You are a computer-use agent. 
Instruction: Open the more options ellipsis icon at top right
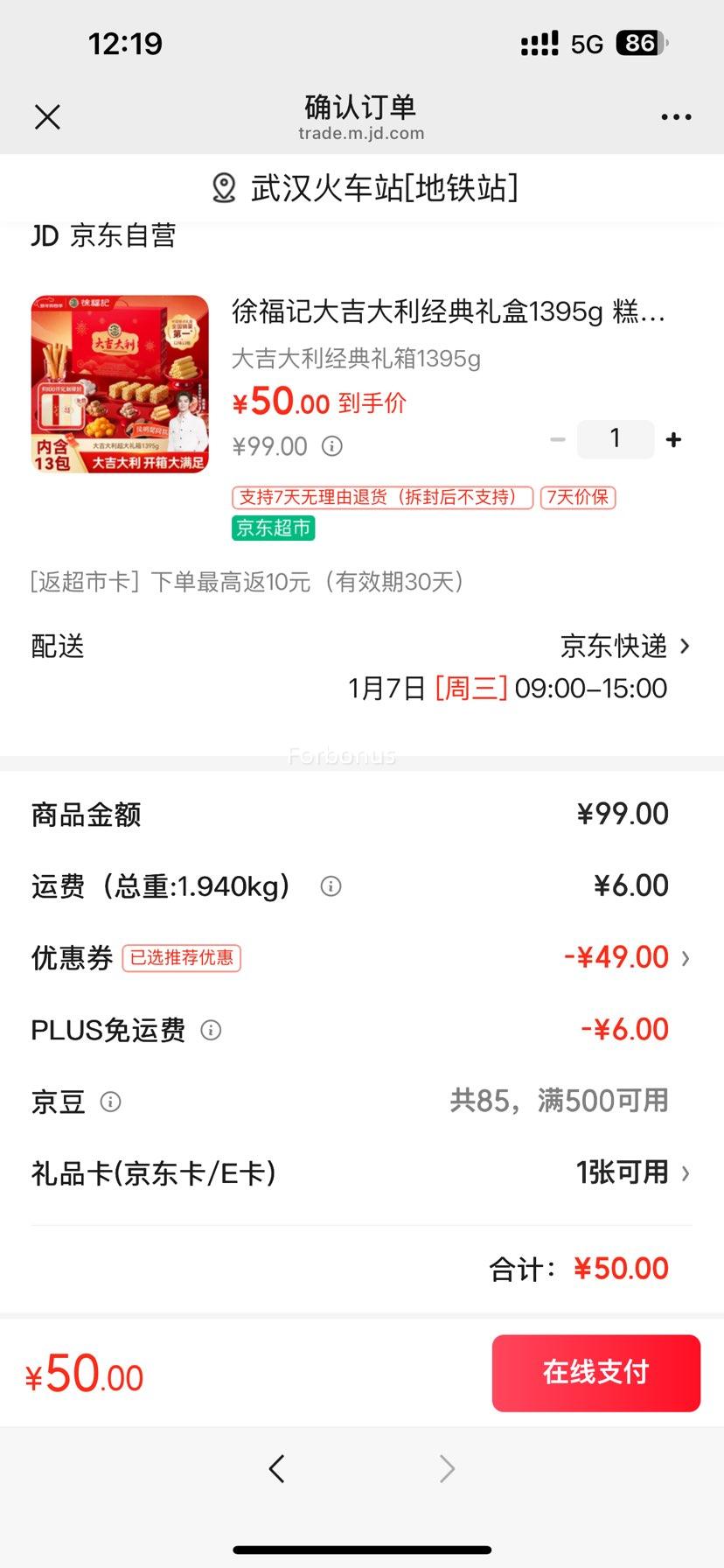pos(676,116)
